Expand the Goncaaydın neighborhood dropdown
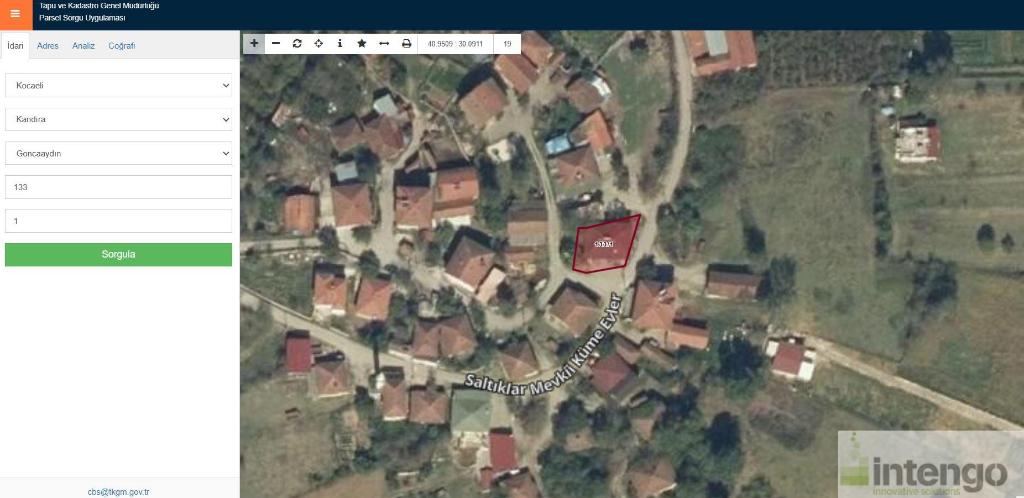Viewport: 1024px width, 498px height. (x=118, y=153)
